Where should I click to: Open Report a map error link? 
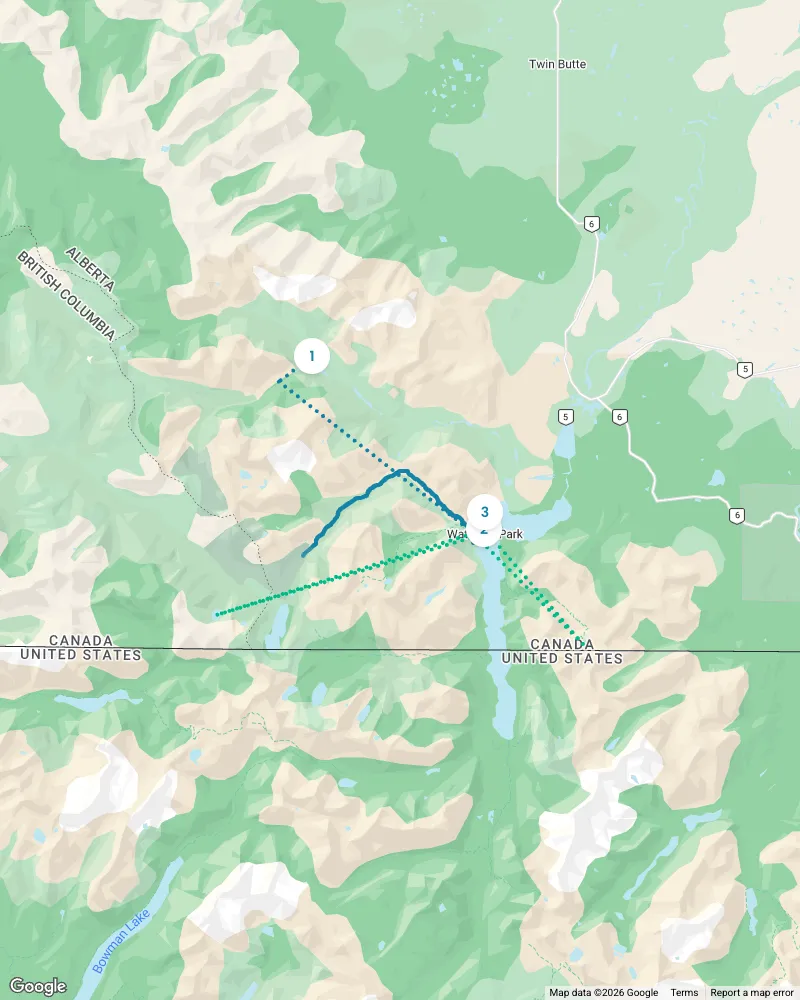[x=753, y=993]
